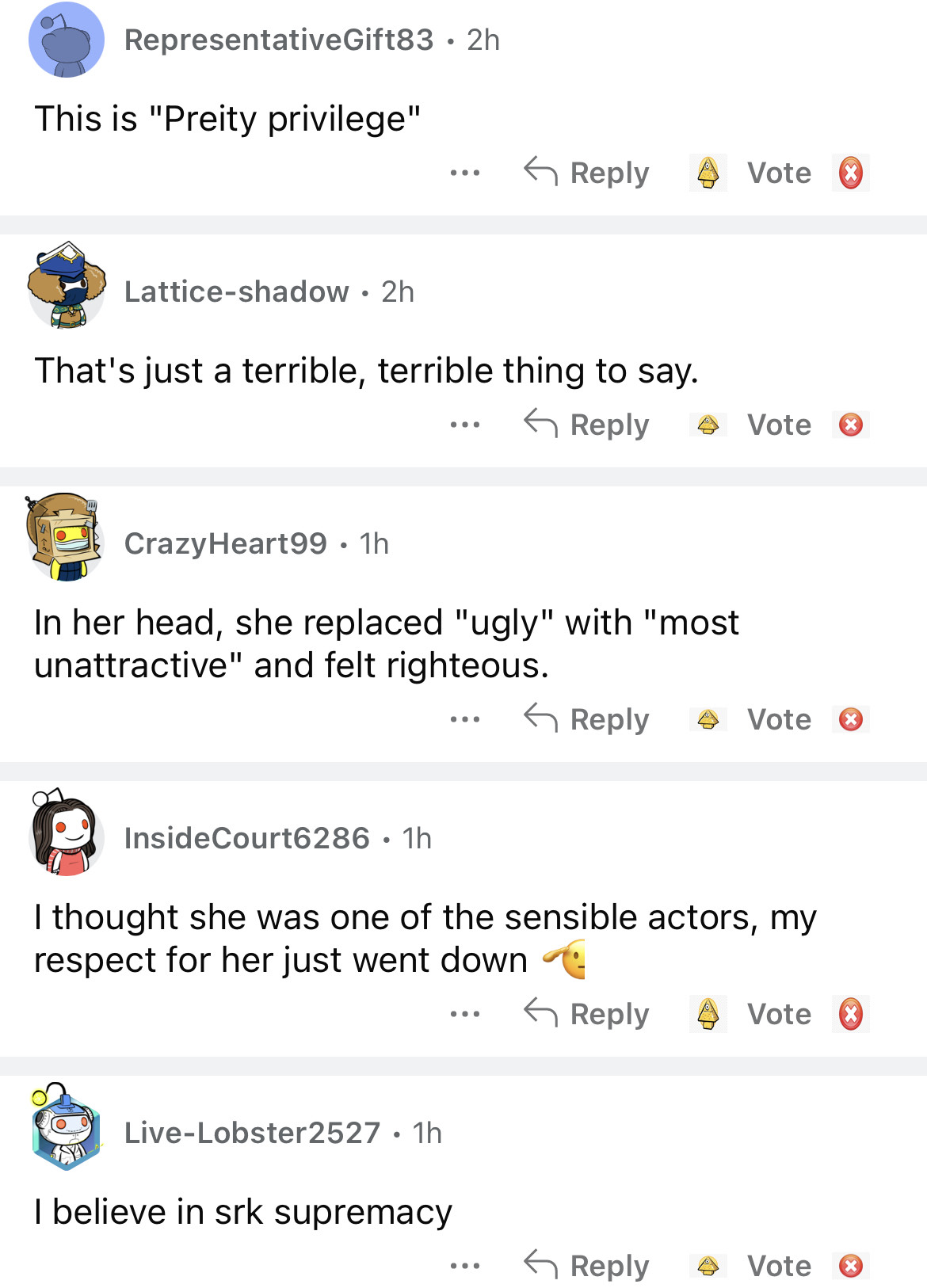This screenshot has height=1288, width=927.
Task: Upvote CrazyHeart99's comment
Action: (708, 719)
